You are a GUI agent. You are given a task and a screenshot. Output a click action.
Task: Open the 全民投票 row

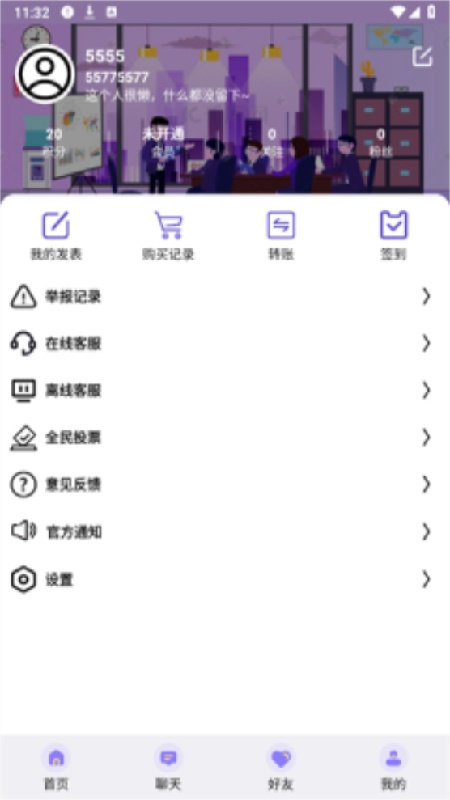pyautogui.click(x=225, y=437)
